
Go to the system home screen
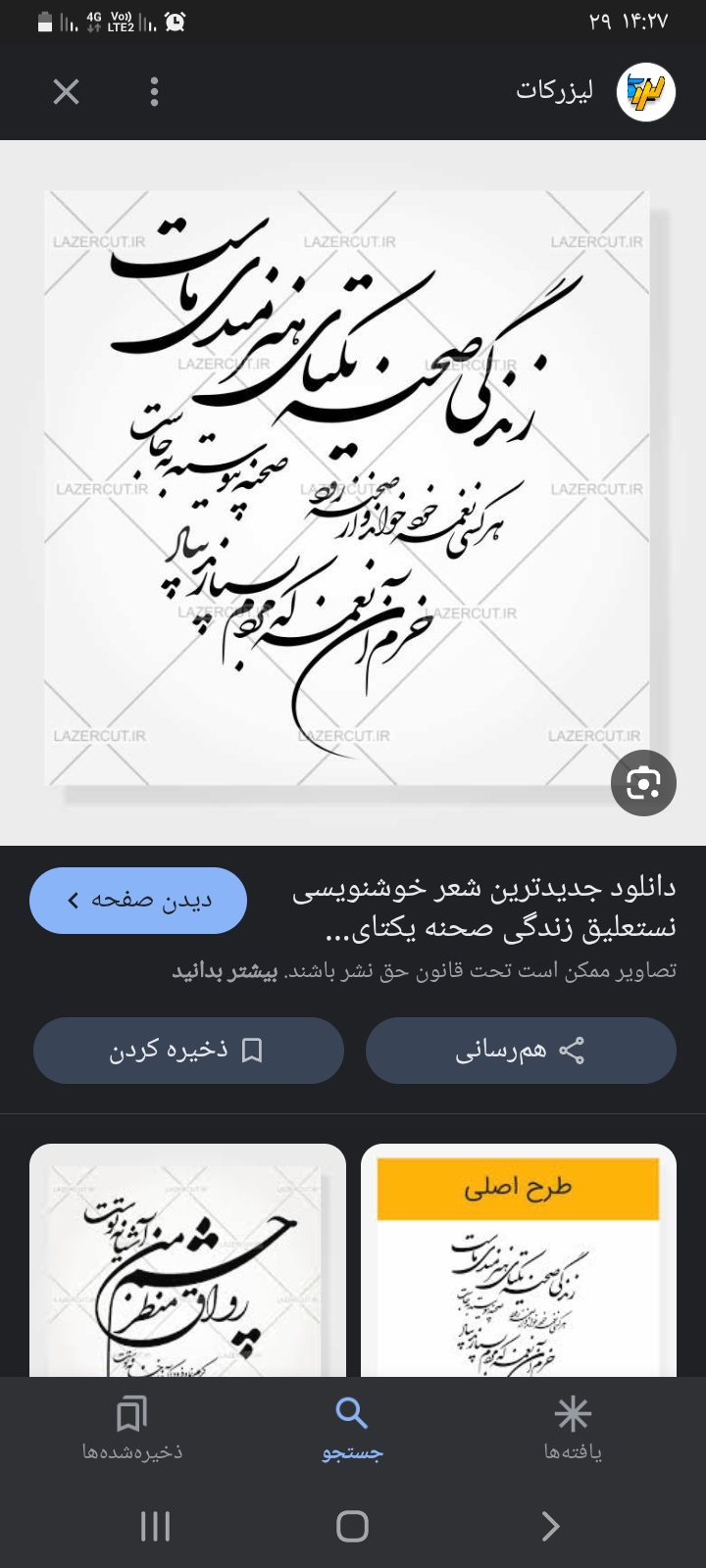point(352,1526)
